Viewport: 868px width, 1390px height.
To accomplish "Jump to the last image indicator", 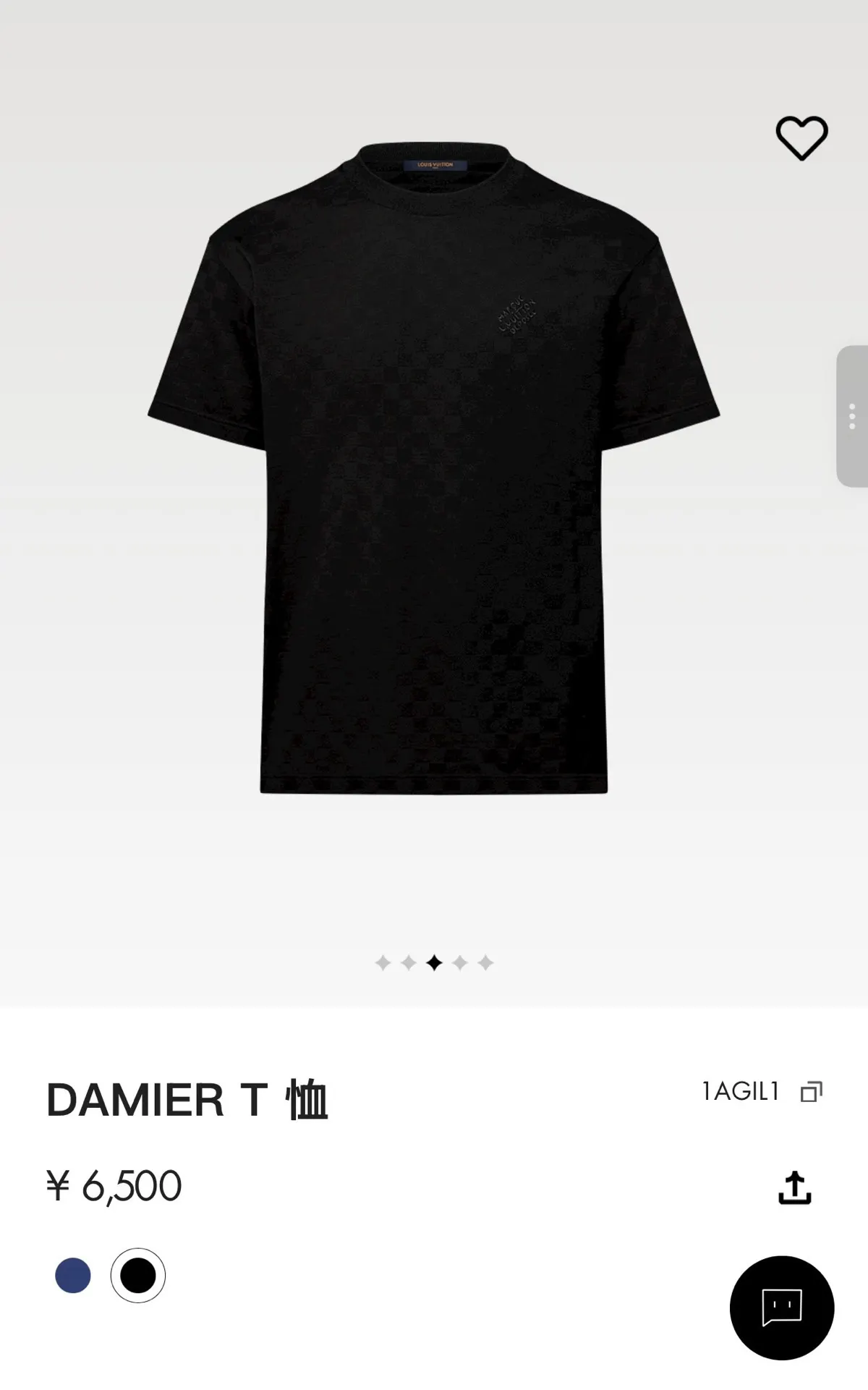I will [x=485, y=962].
